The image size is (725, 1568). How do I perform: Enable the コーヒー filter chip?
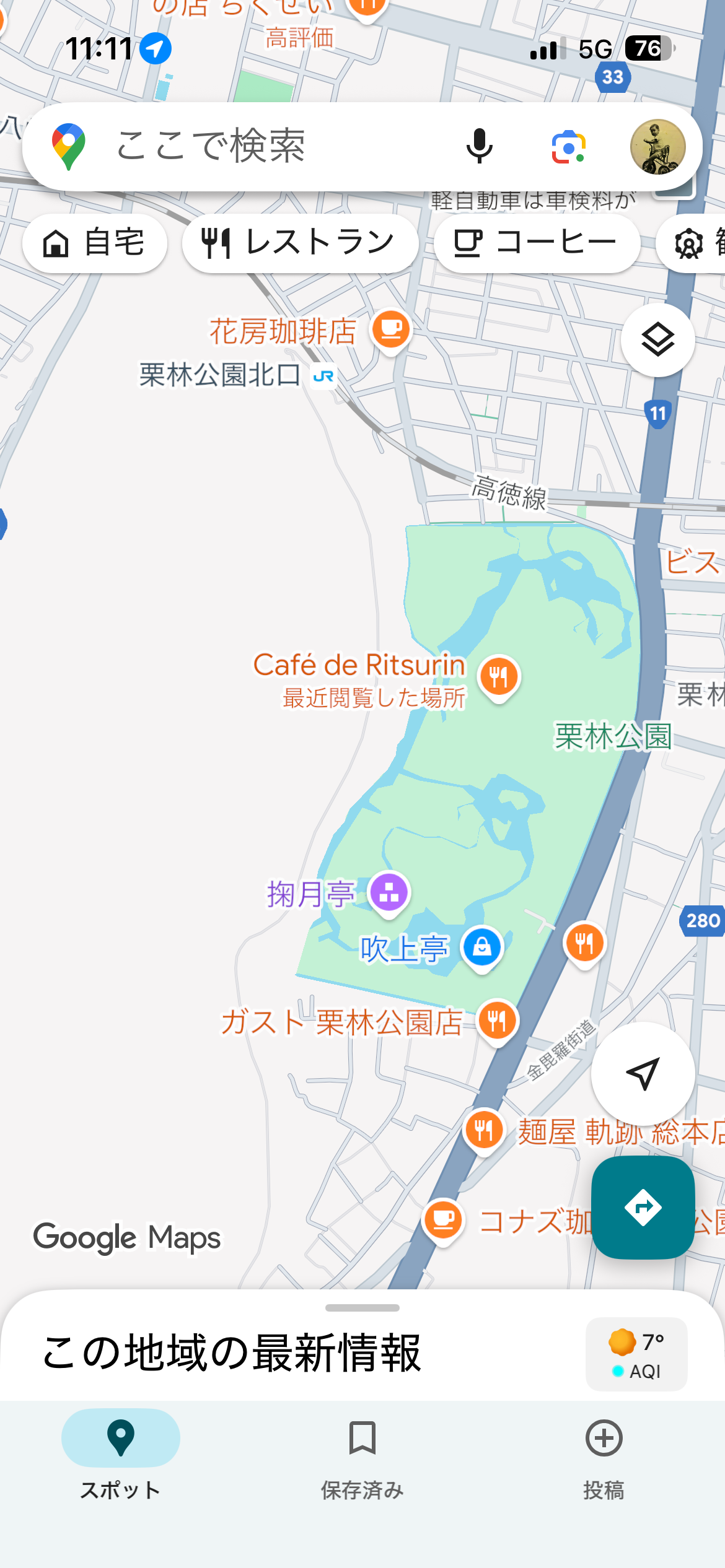pos(537,243)
